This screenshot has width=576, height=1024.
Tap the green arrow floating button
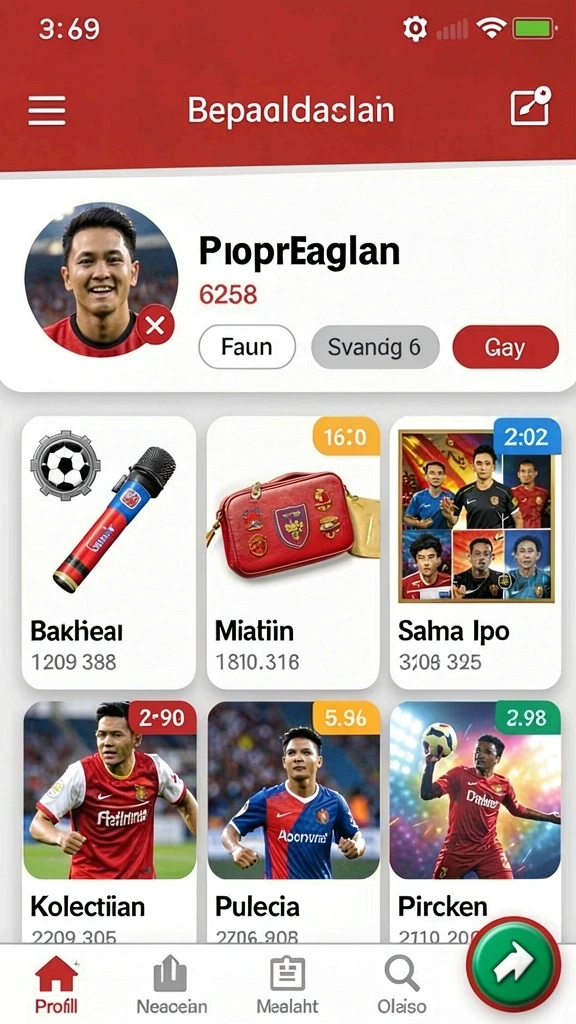tap(514, 963)
